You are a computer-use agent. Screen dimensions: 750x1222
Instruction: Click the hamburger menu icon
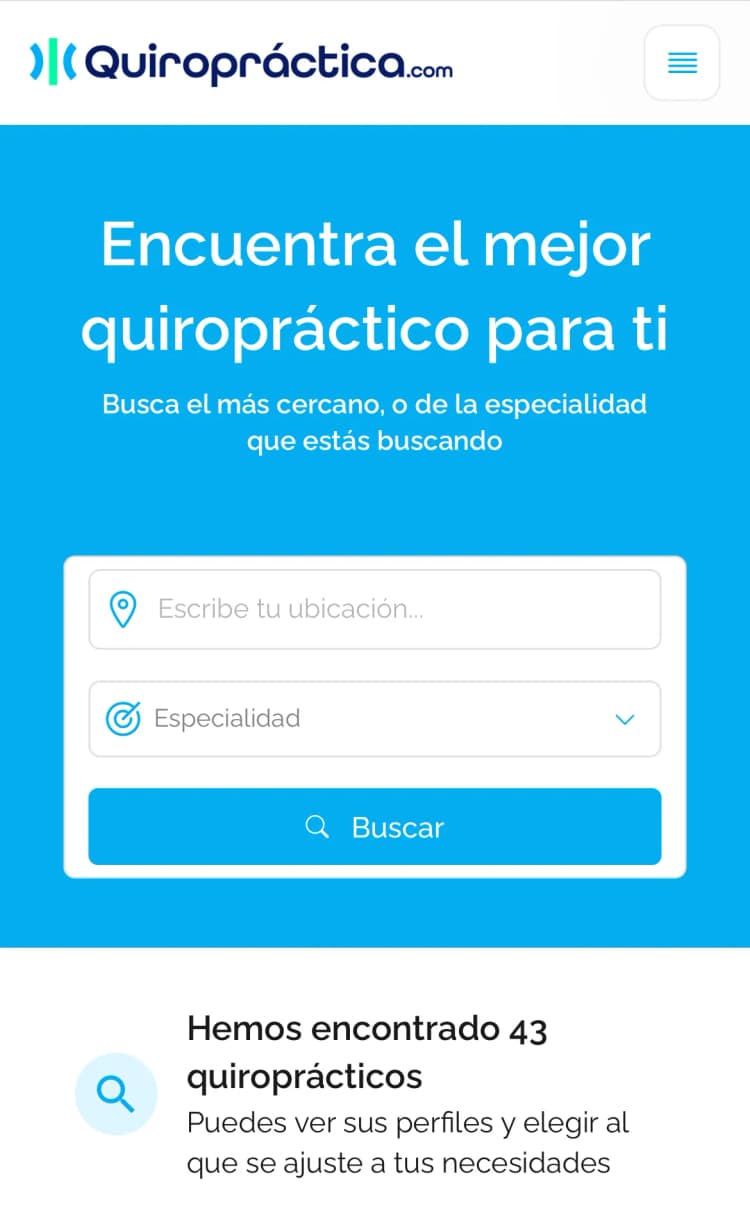[x=682, y=63]
